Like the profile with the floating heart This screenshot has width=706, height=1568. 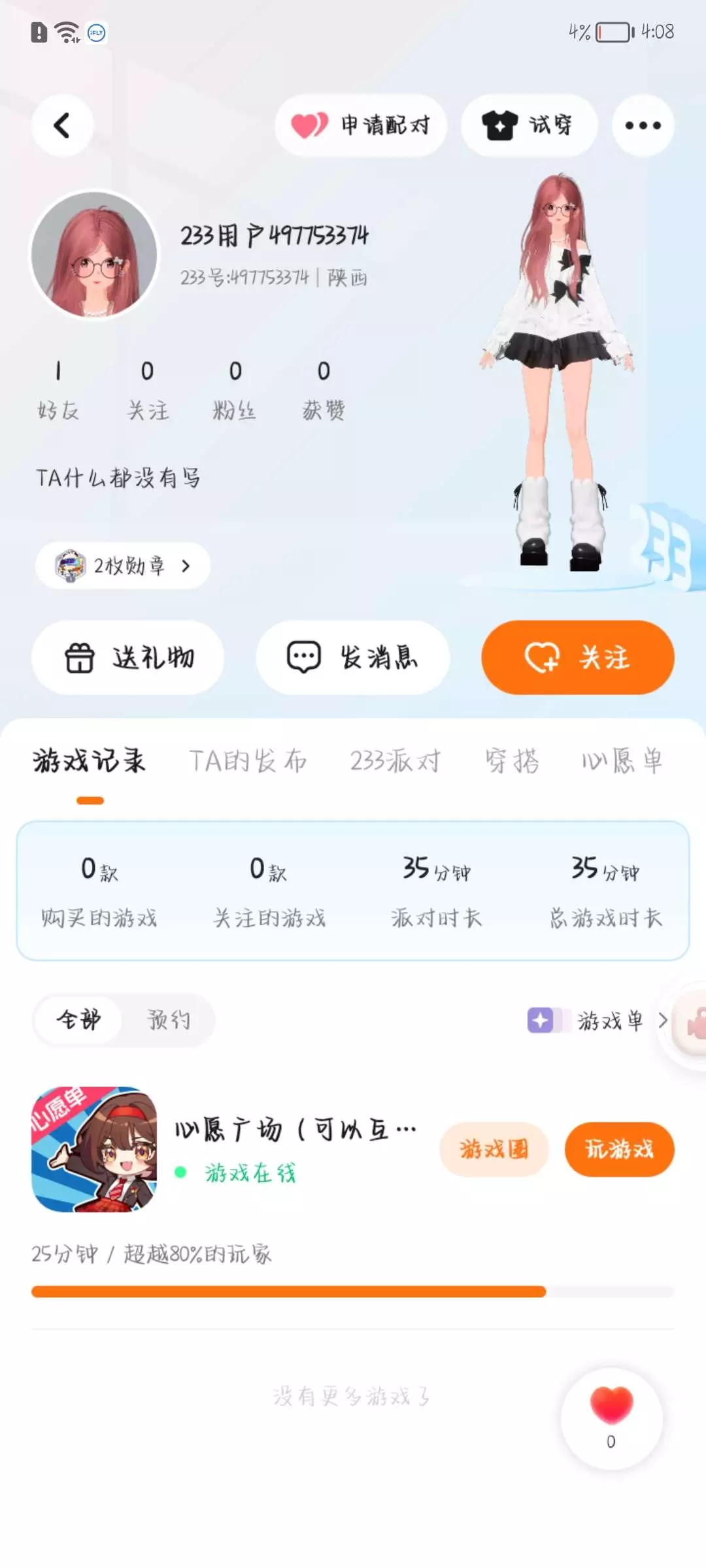coord(612,1419)
